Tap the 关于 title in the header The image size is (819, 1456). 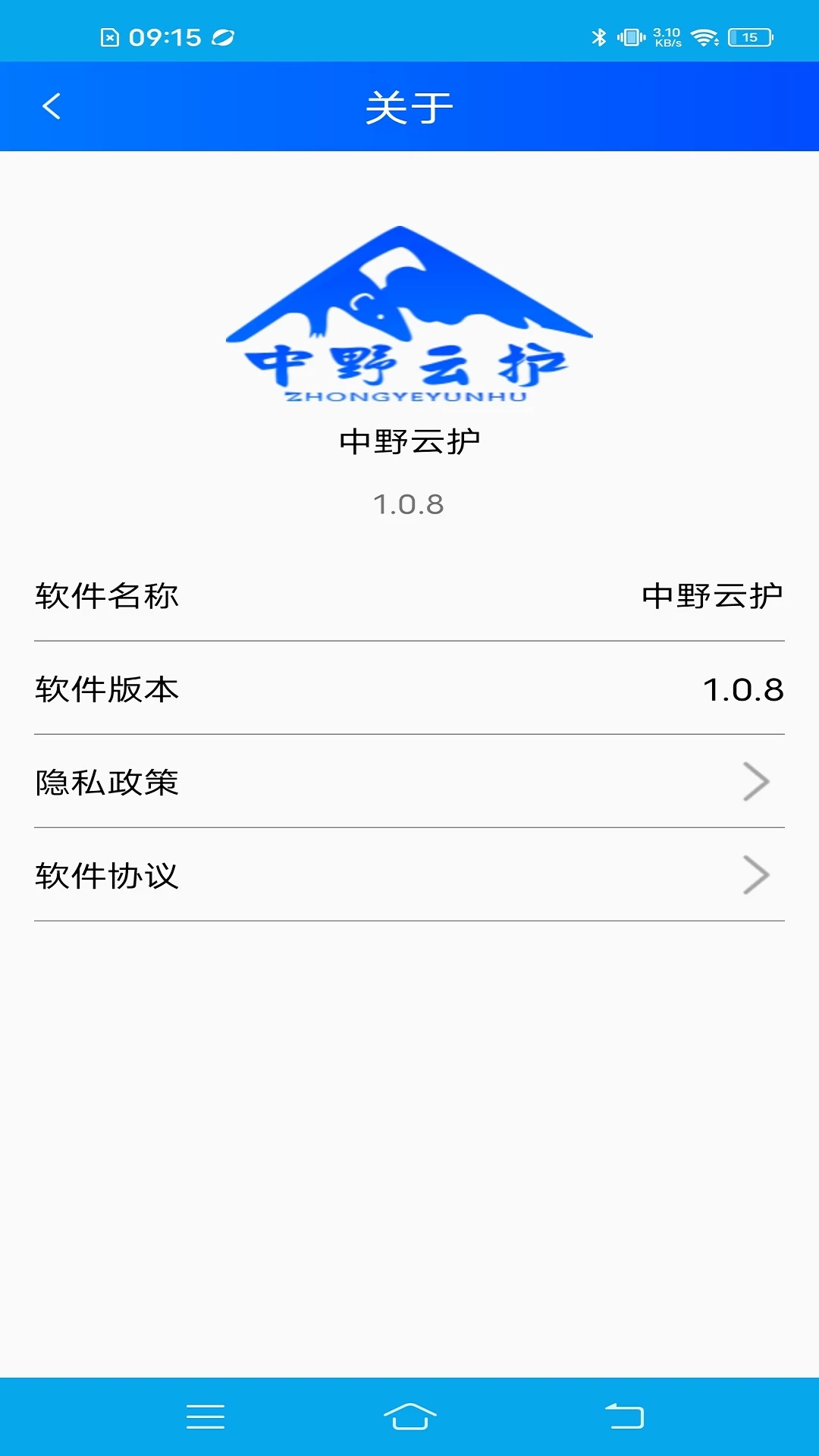click(409, 106)
